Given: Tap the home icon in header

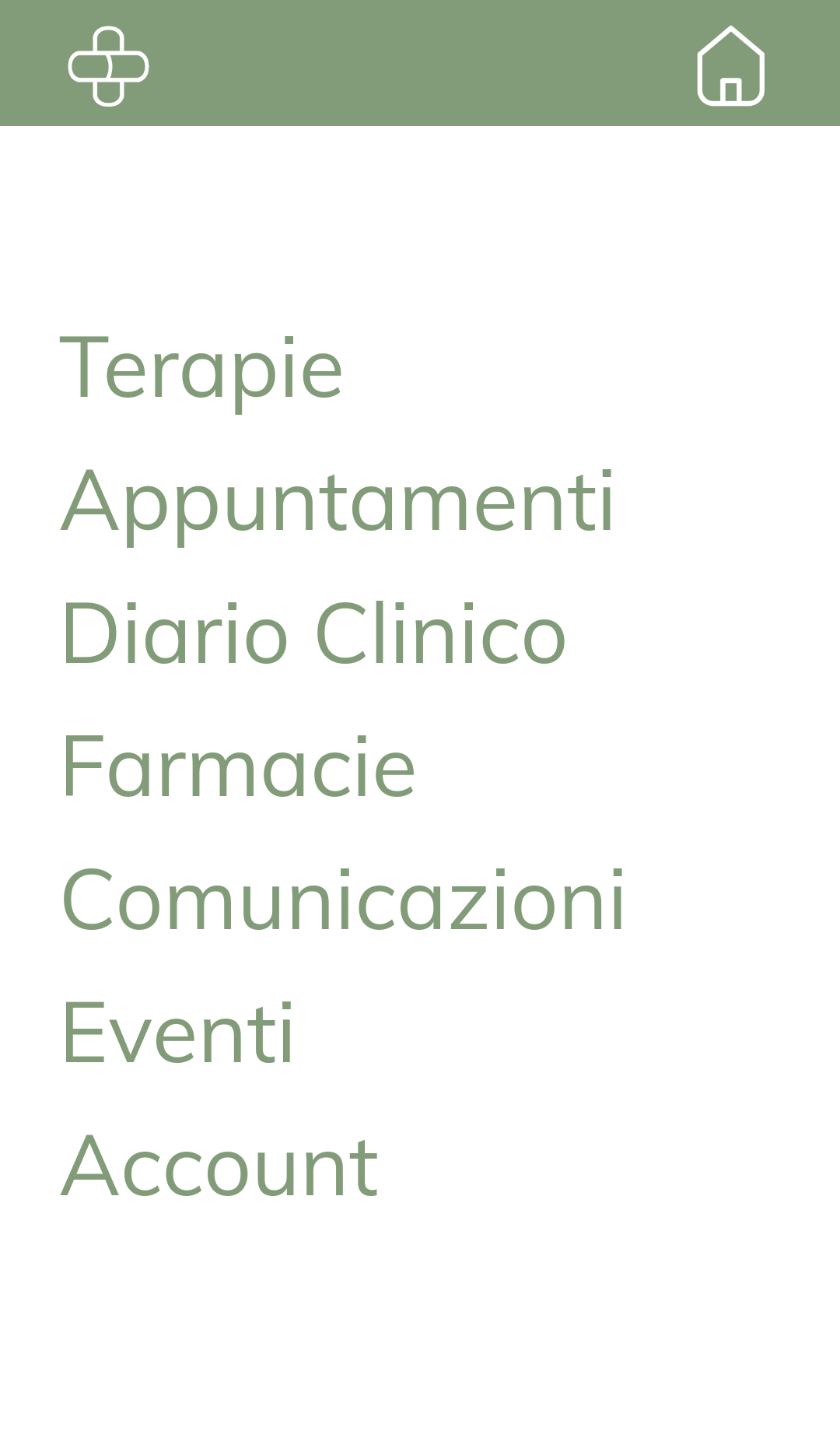Looking at the screenshot, I should coord(731,65).
